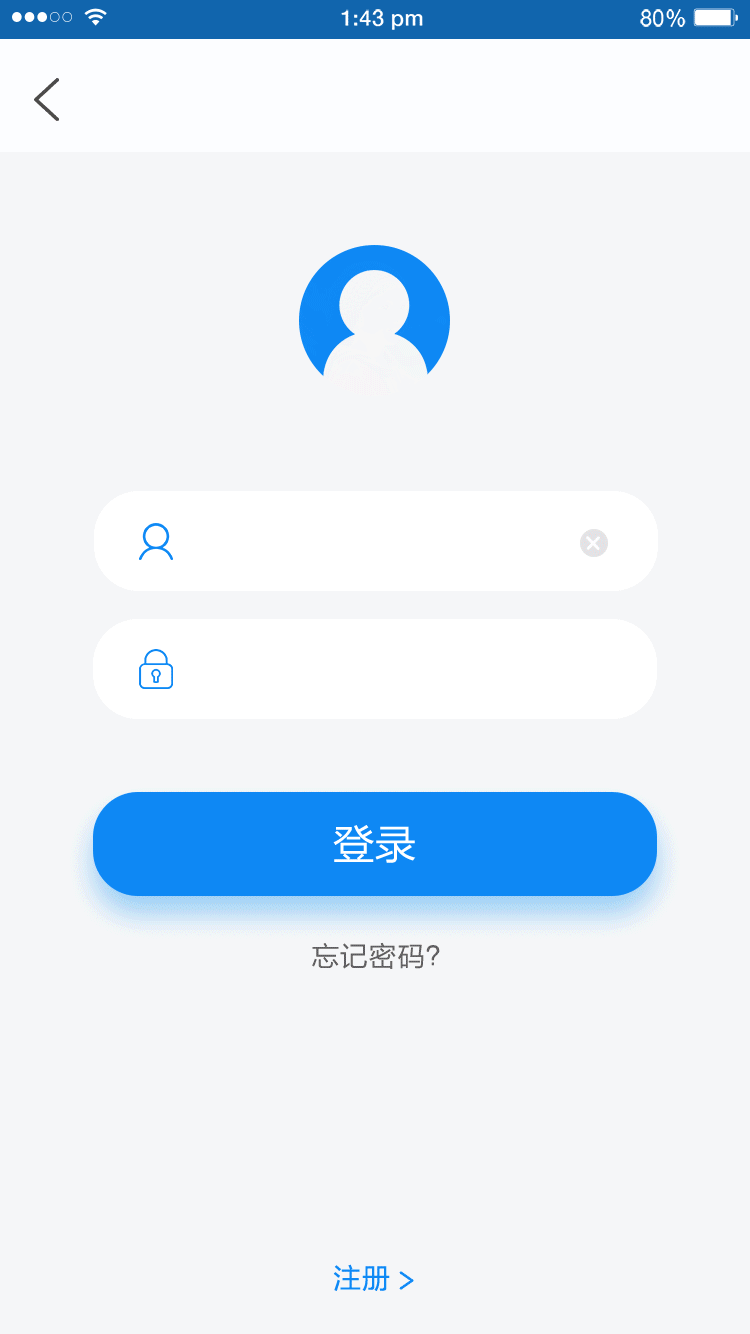Tap the clock showing 1:43 pm
This screenshot has height=1334, width=750.
pyautogui.click(x=383, y=17)
